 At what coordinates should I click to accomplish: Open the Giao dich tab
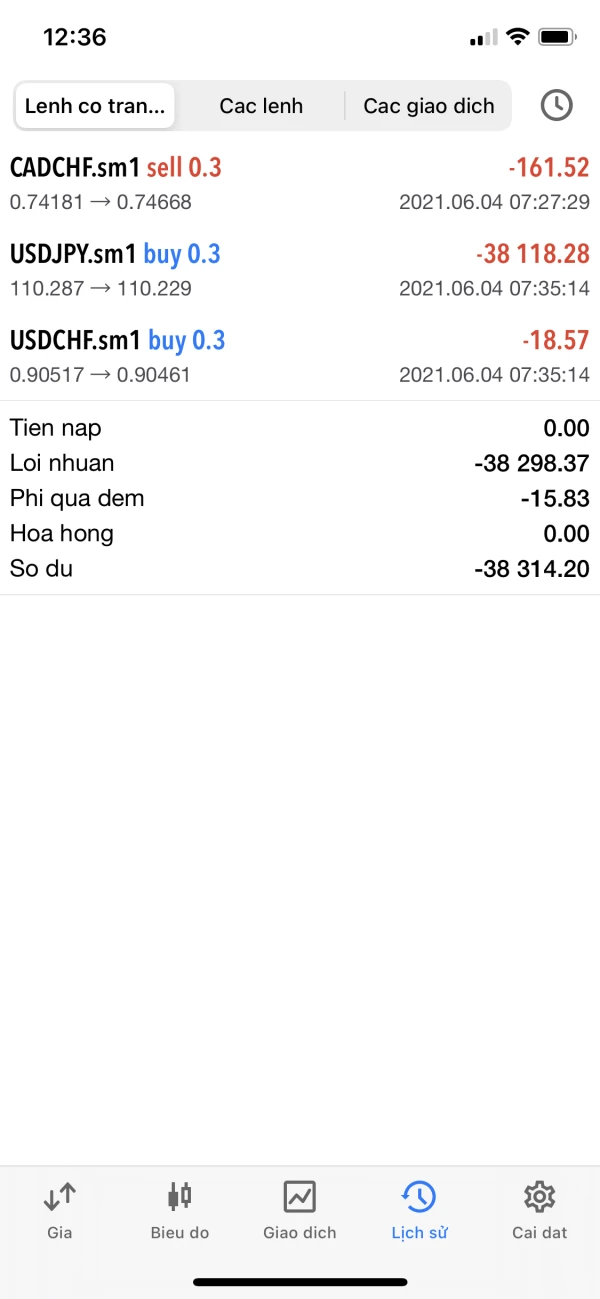(300, 1208)
